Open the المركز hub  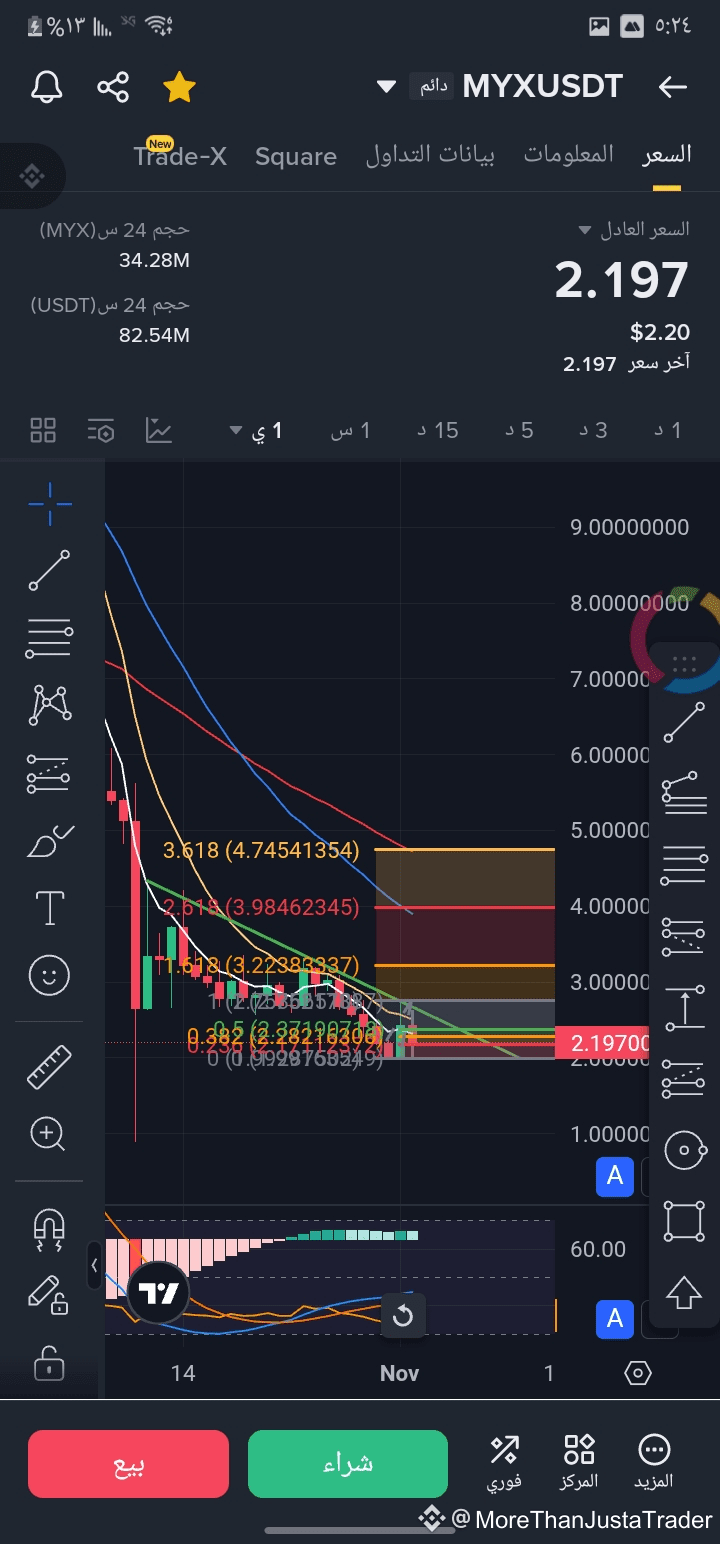click(x=580, y=1460)
